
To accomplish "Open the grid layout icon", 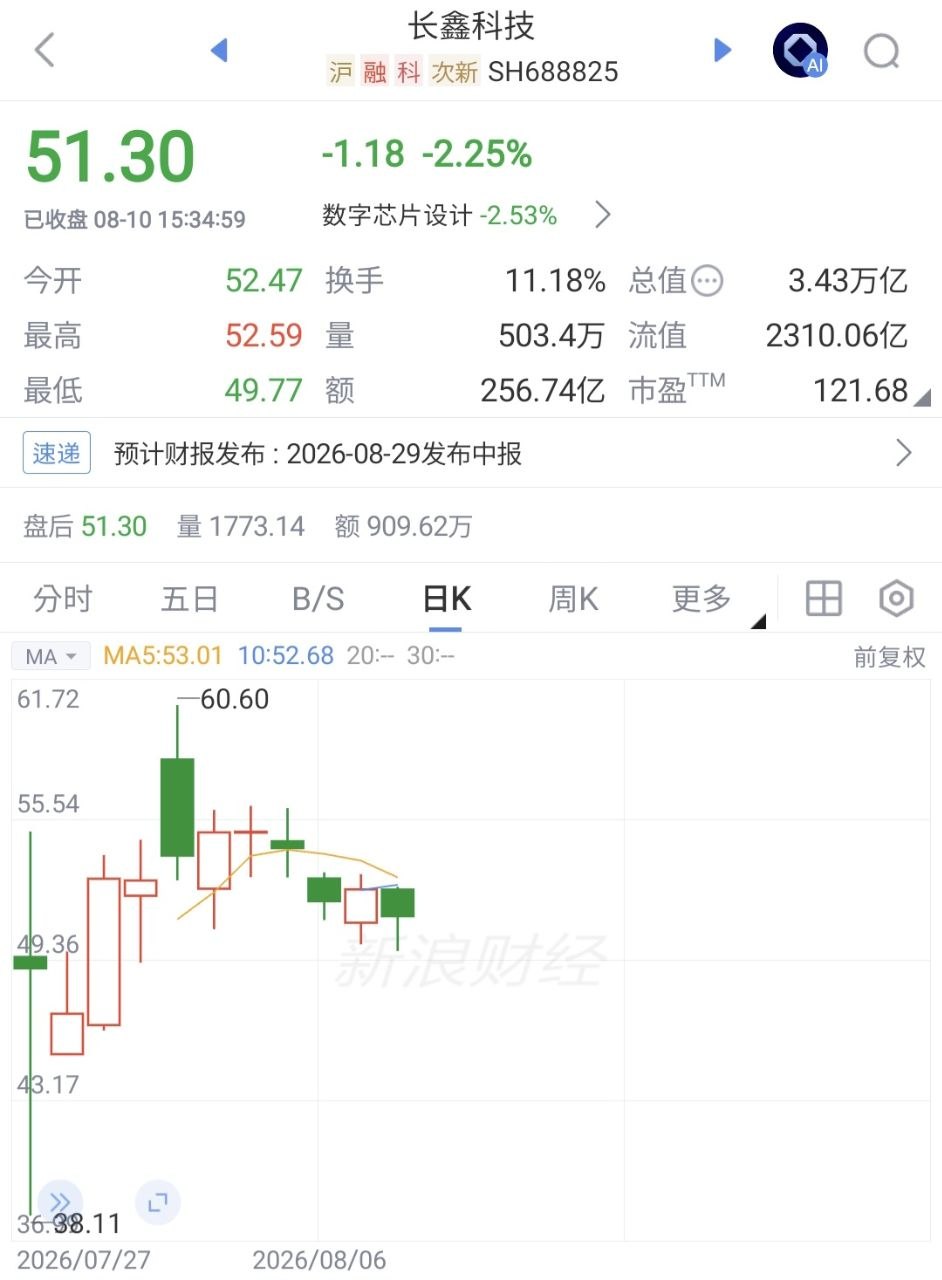I will 824,599.
